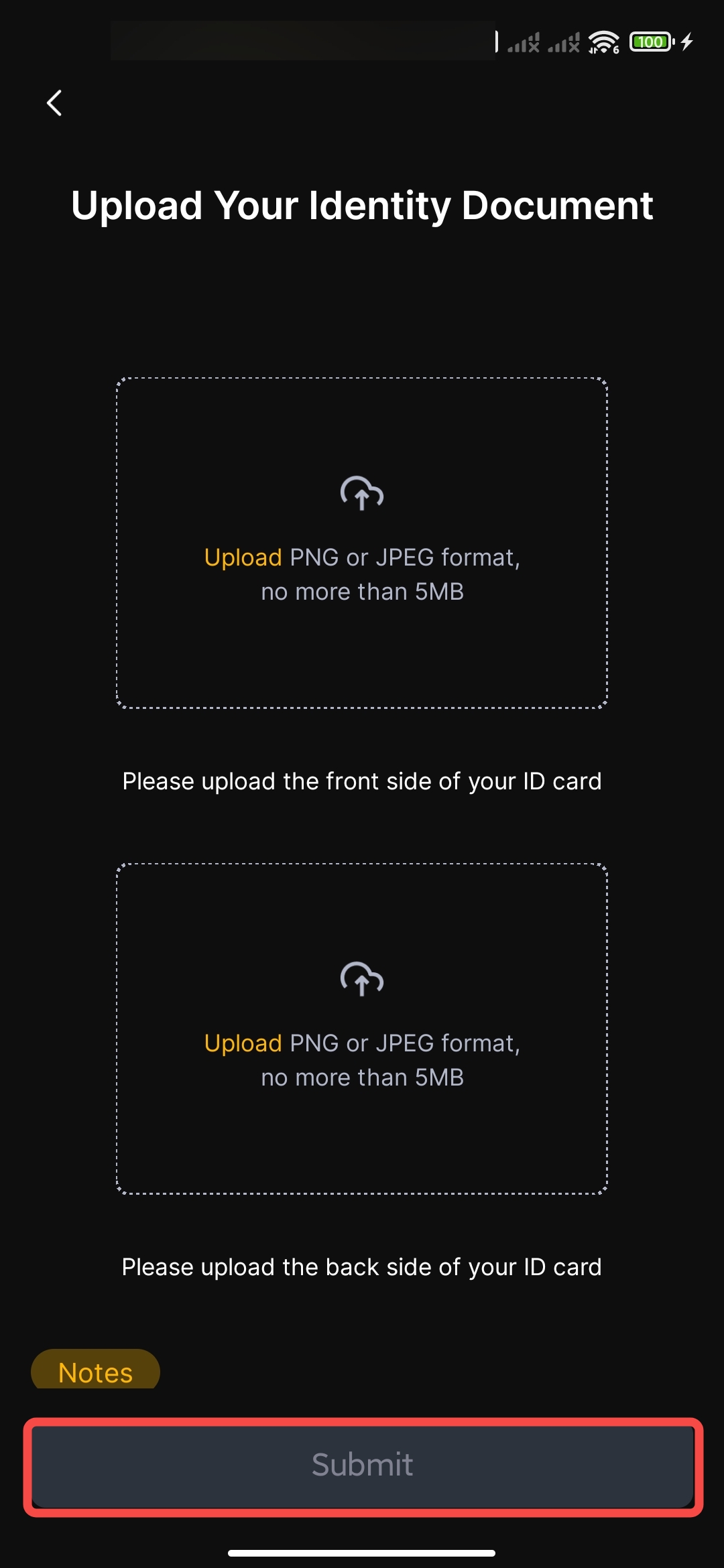This screenshot has width=724, height=1568.
Task: Open the Notes section
Action: coord(95,1371)
